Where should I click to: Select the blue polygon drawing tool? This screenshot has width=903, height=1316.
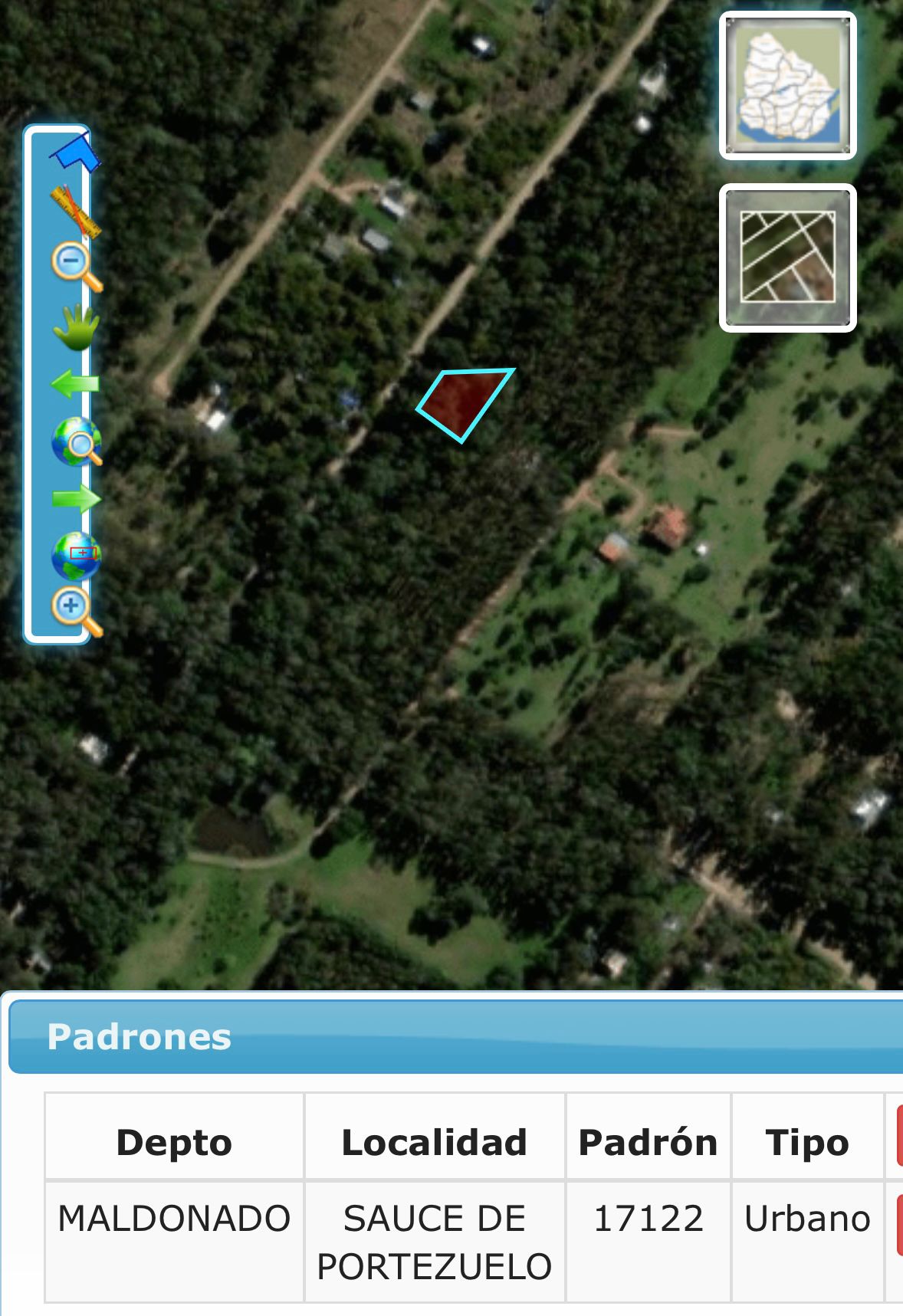(x=75, y=153)
